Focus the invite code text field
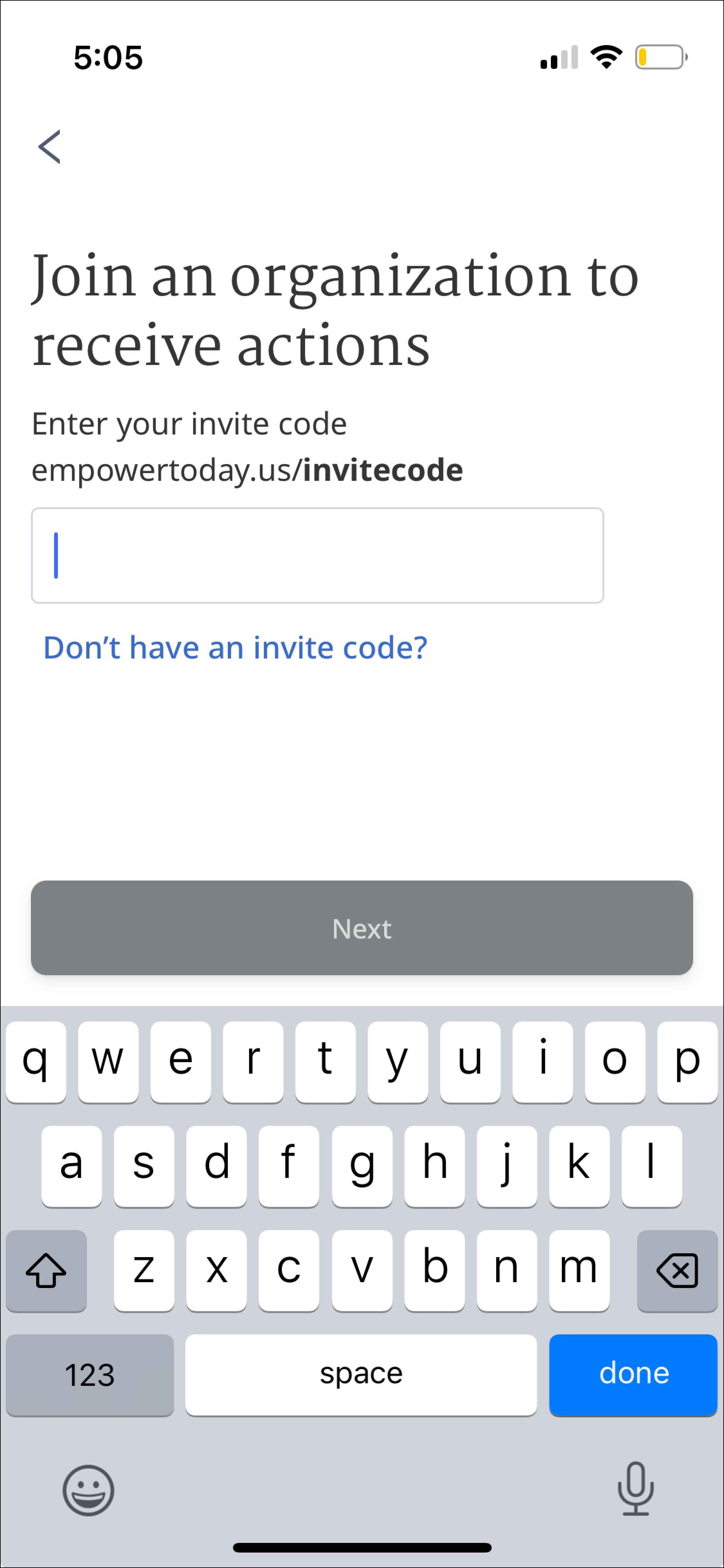The image size is (724, 1568). pyautogui.click(x=317, y=555)
